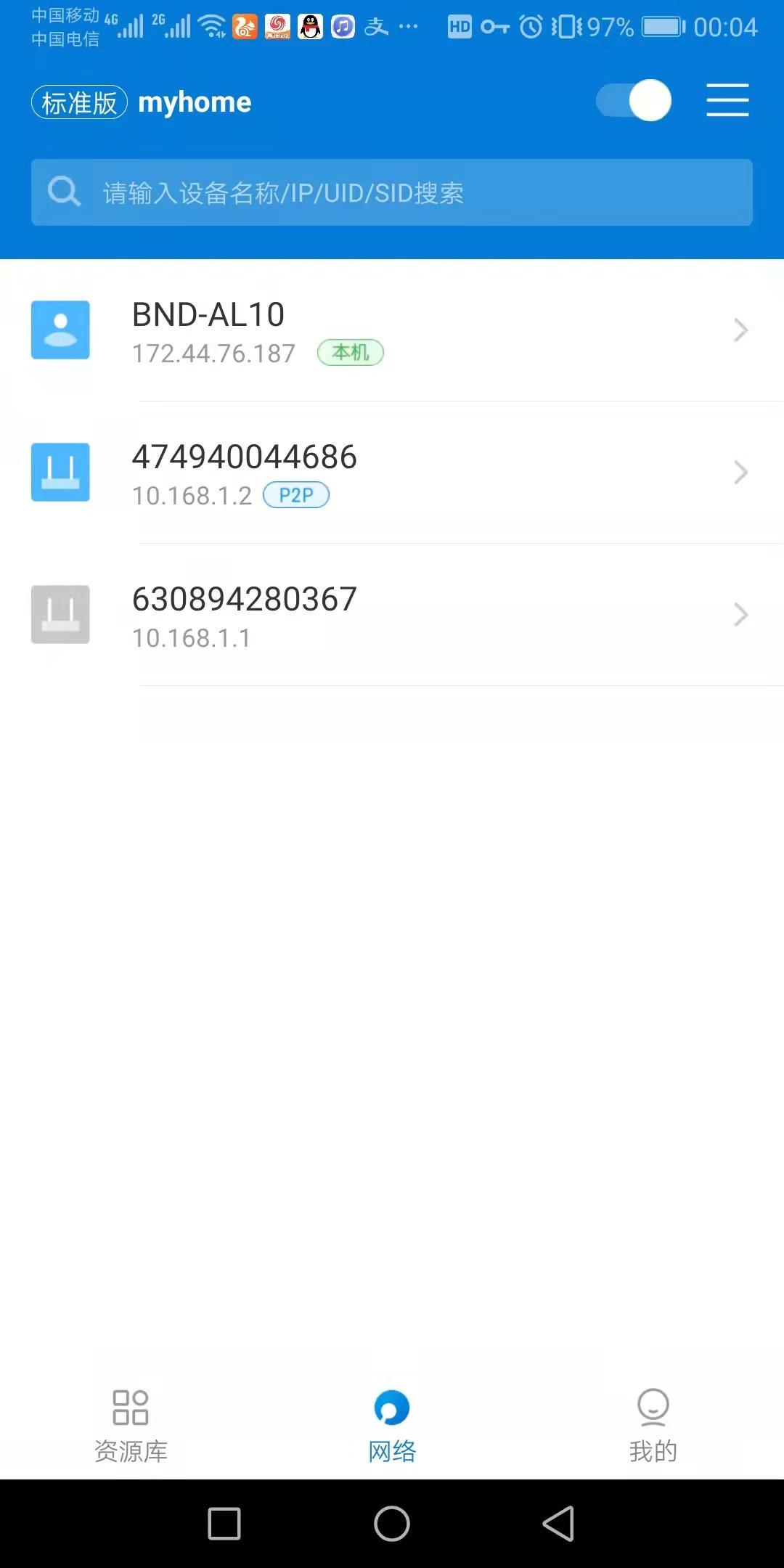Image resolution: width=784 pixels, height=1568 pixels.
Task: Select the 网络 tab
Action: pos(392,1424)
